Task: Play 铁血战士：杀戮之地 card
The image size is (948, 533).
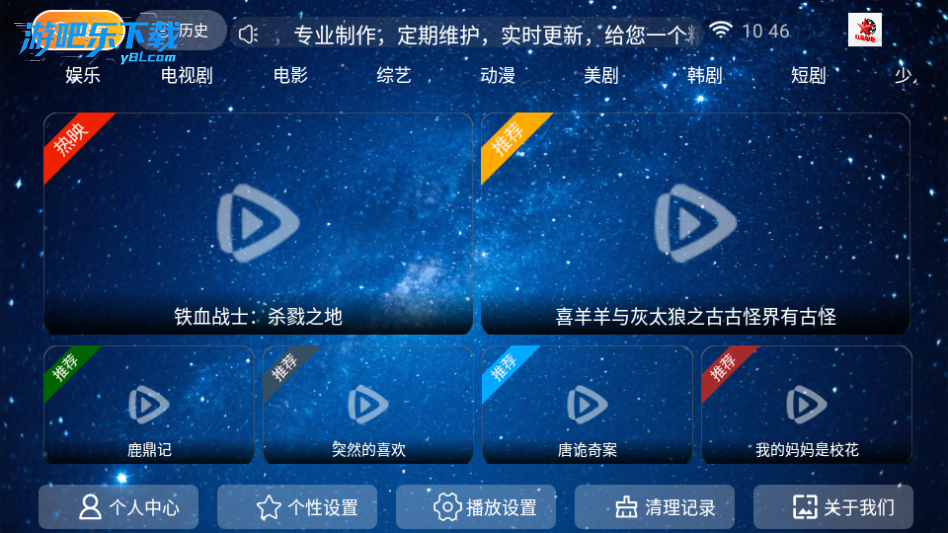Action: click(x=258, y=224)
